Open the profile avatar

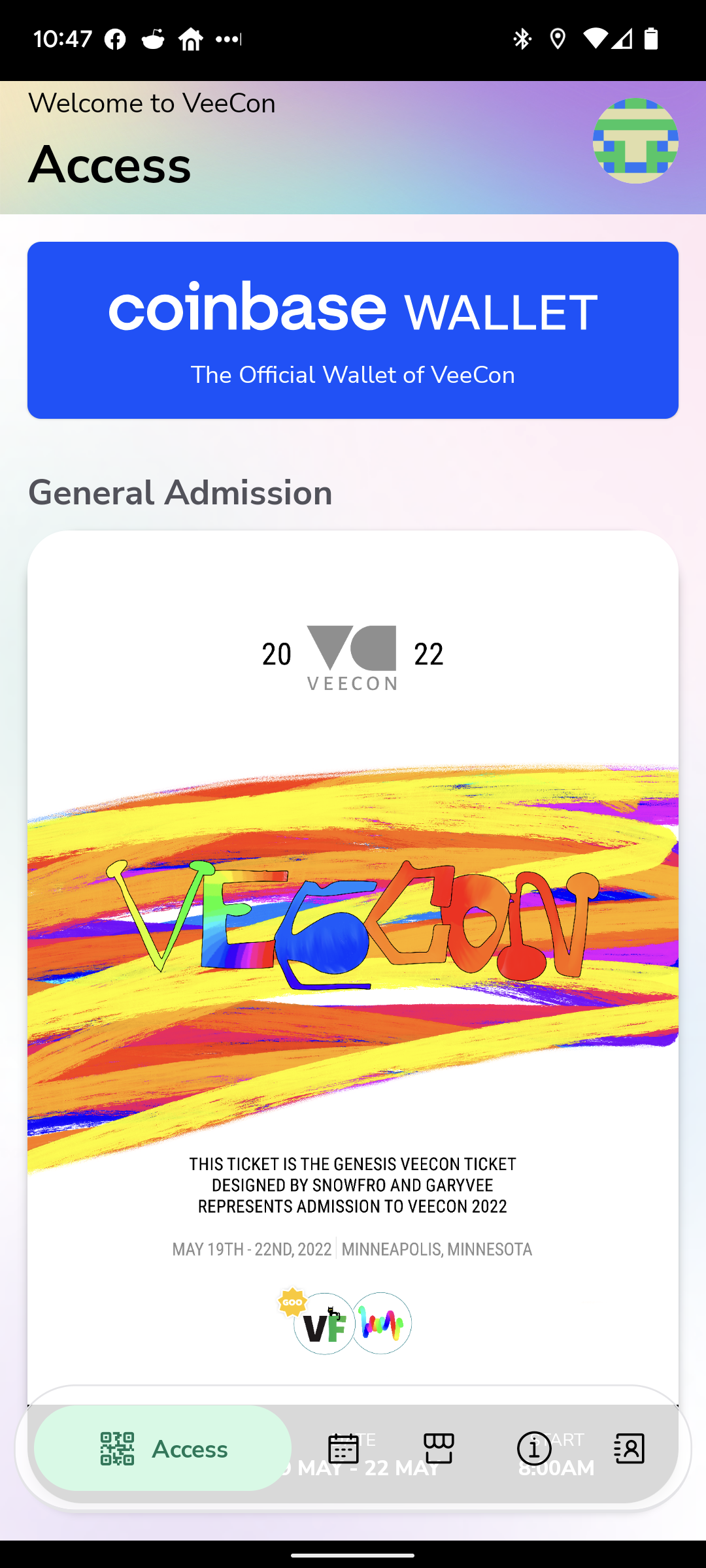pos(635,140)
